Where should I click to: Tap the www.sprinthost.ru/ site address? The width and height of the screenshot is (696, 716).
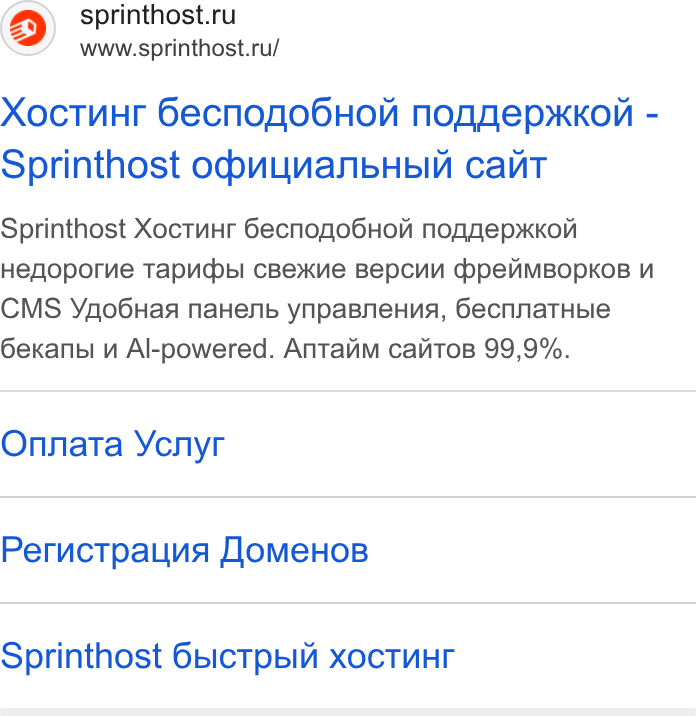(x=179, y=48)
